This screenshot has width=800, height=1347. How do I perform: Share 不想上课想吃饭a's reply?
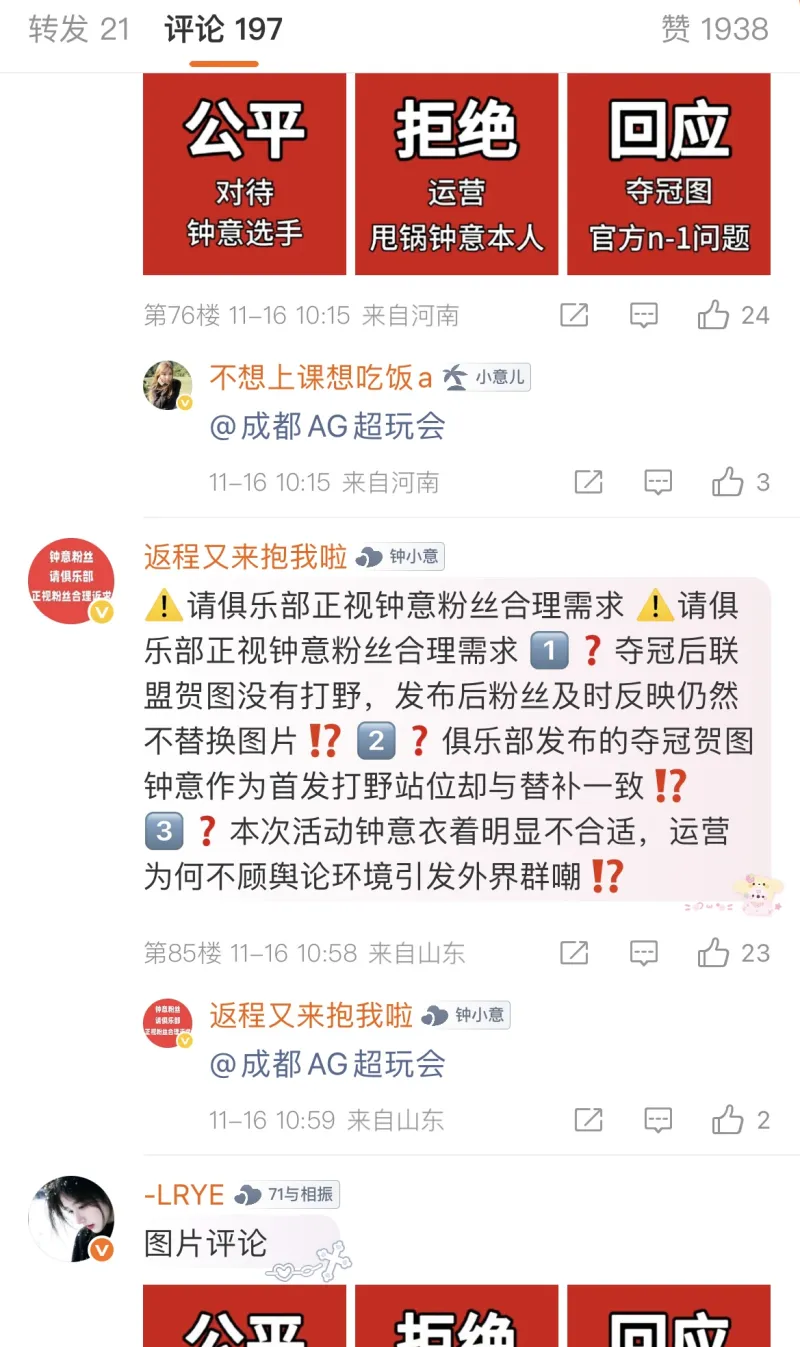tap(588, 483)
